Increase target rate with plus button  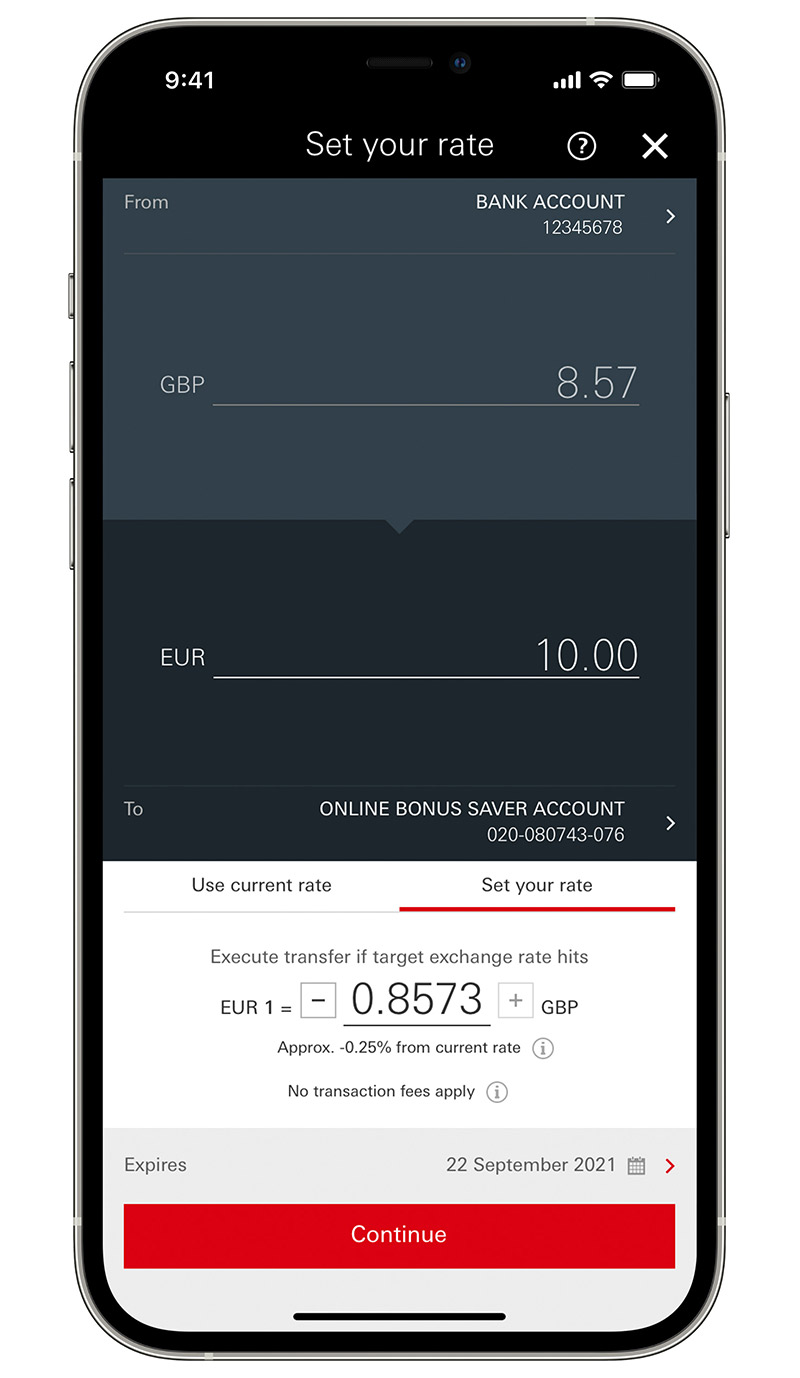tap(515, 1000)
